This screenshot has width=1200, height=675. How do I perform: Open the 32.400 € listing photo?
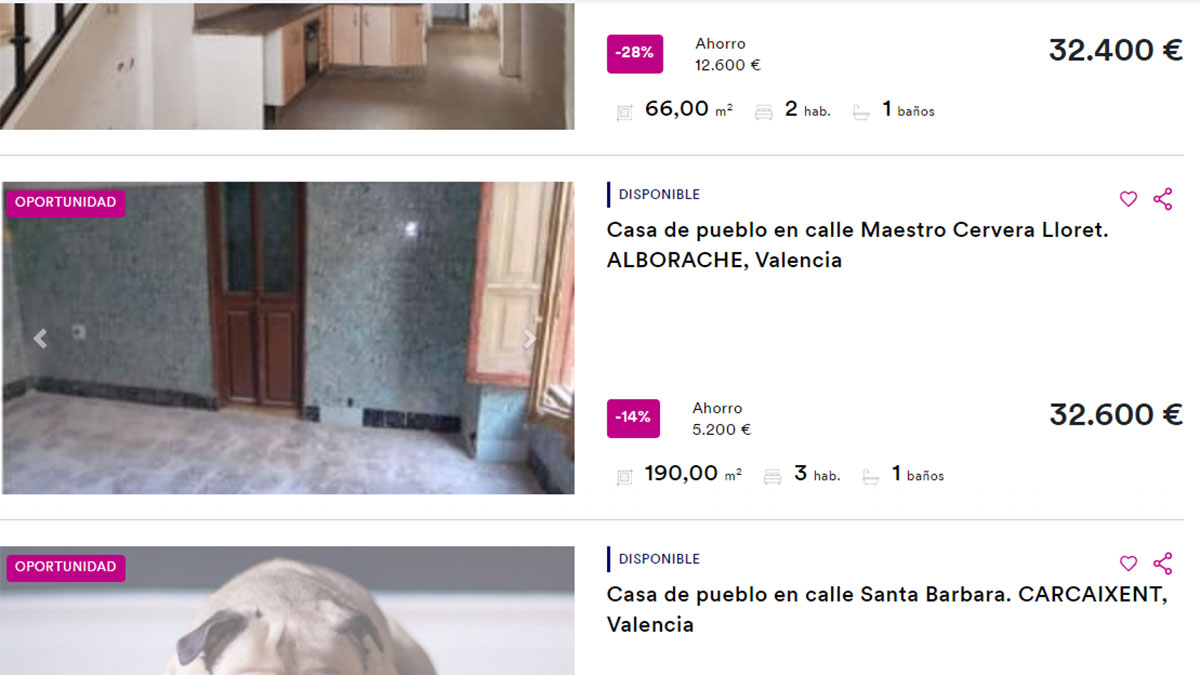[x=287, y=65]
